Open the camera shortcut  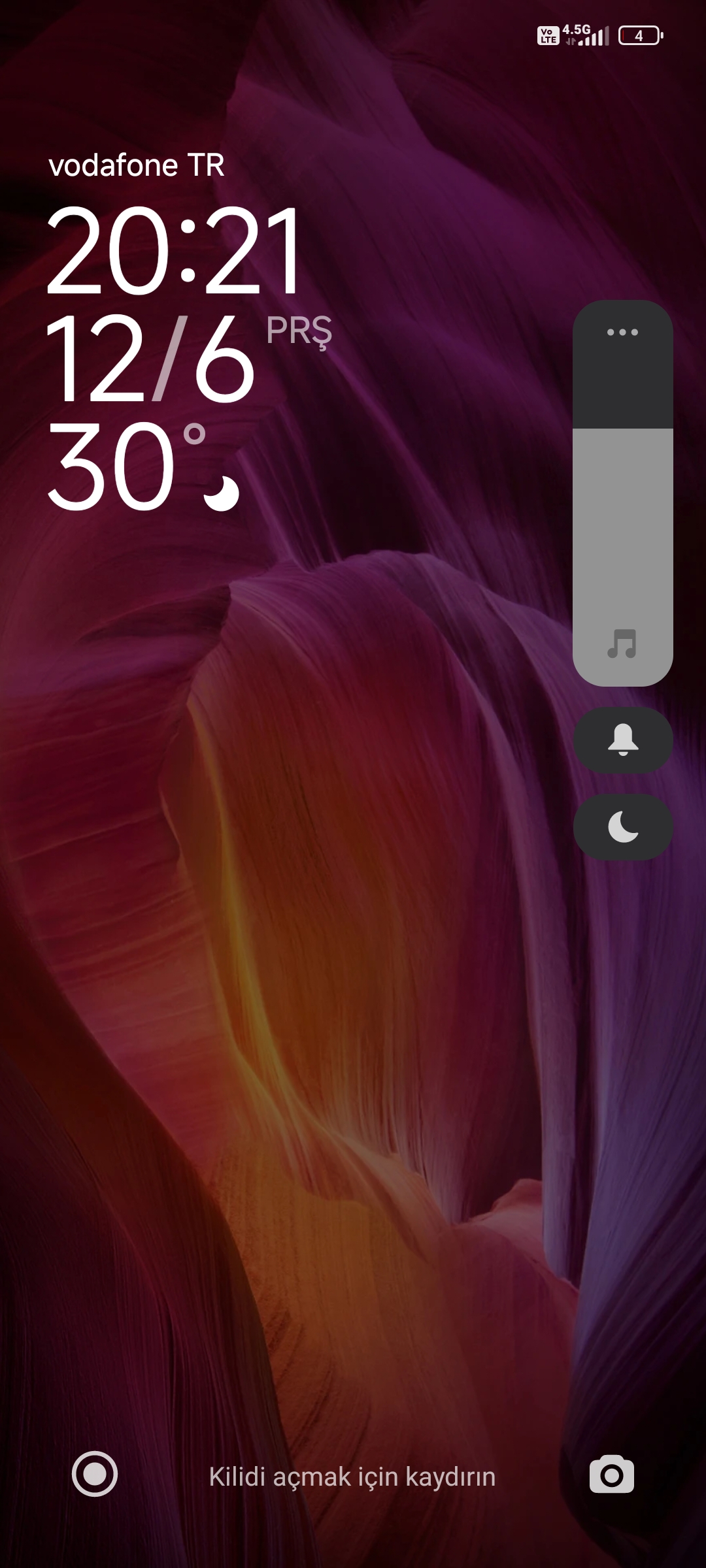click(x=612, y=1475)
